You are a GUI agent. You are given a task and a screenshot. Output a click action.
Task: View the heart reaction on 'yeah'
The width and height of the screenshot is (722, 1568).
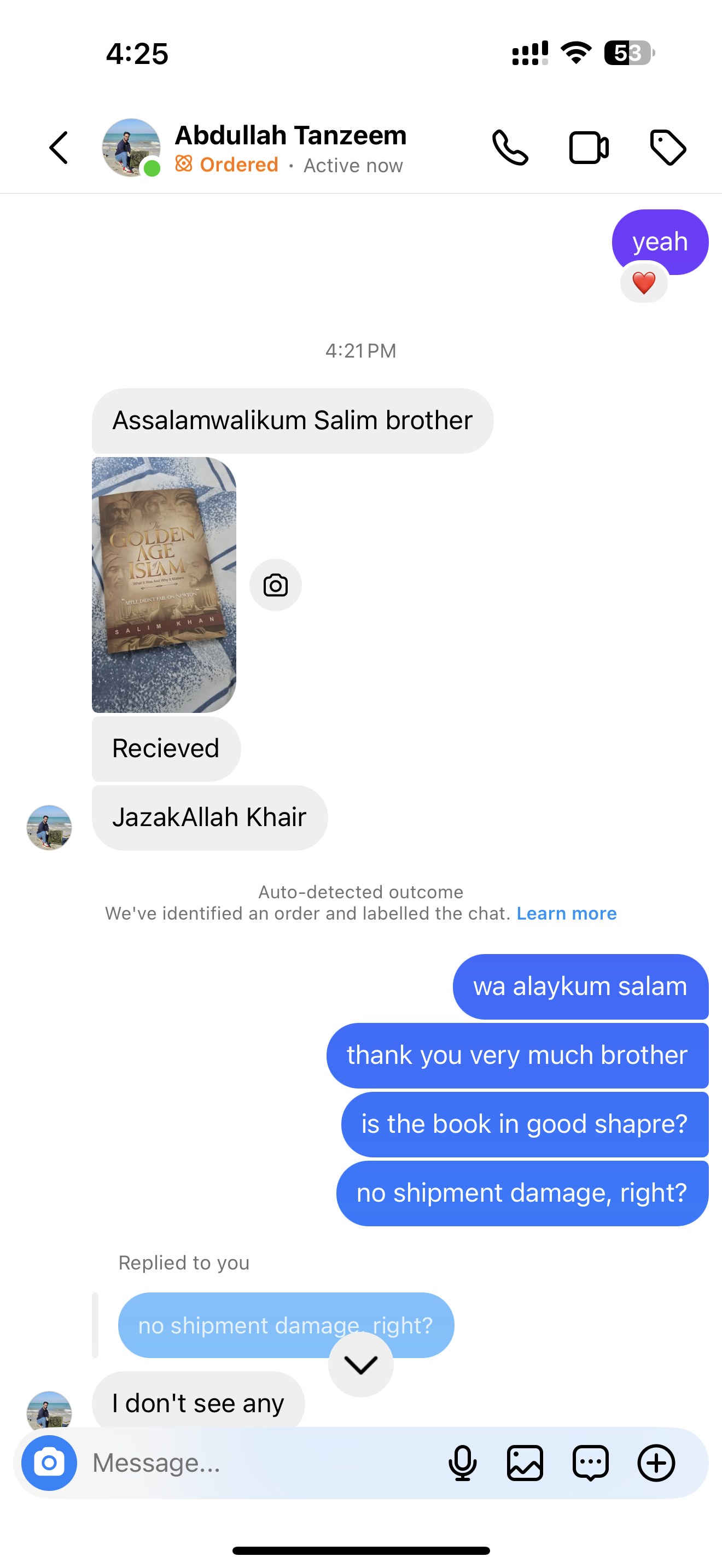(643, 283)
